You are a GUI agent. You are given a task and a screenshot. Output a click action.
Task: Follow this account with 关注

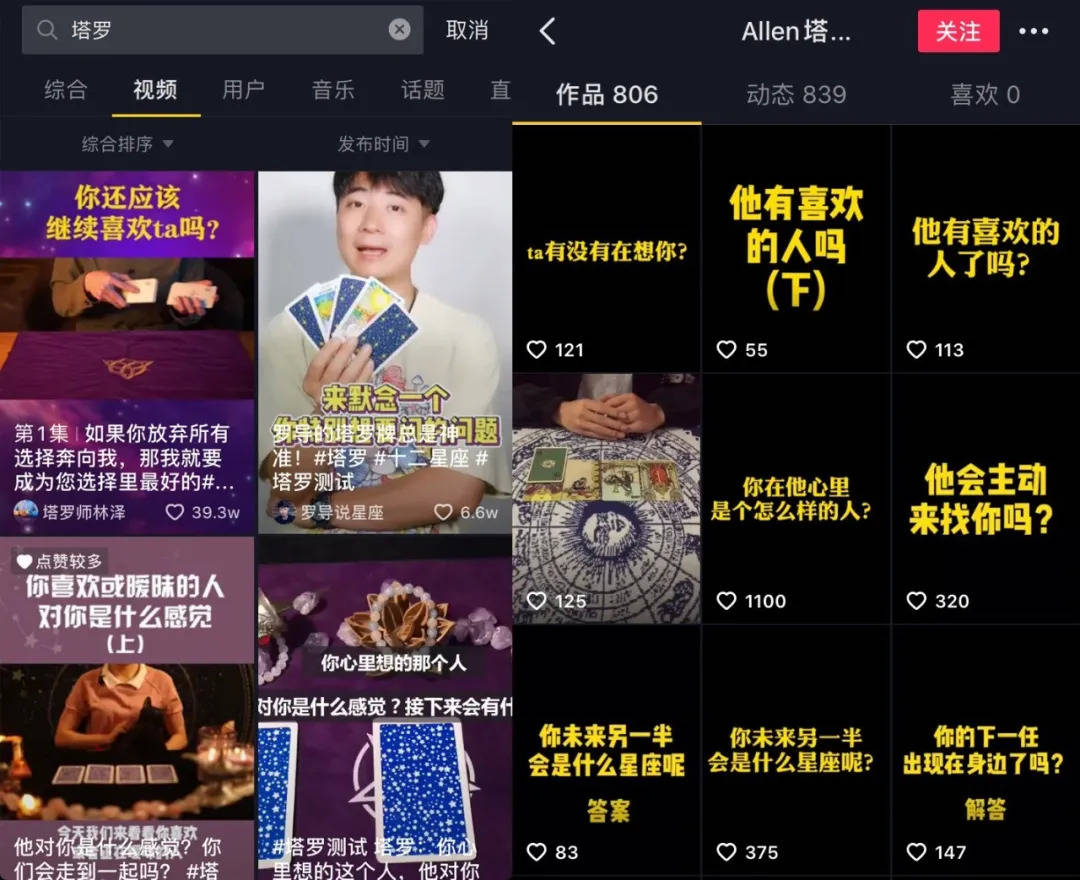point(958,31)
